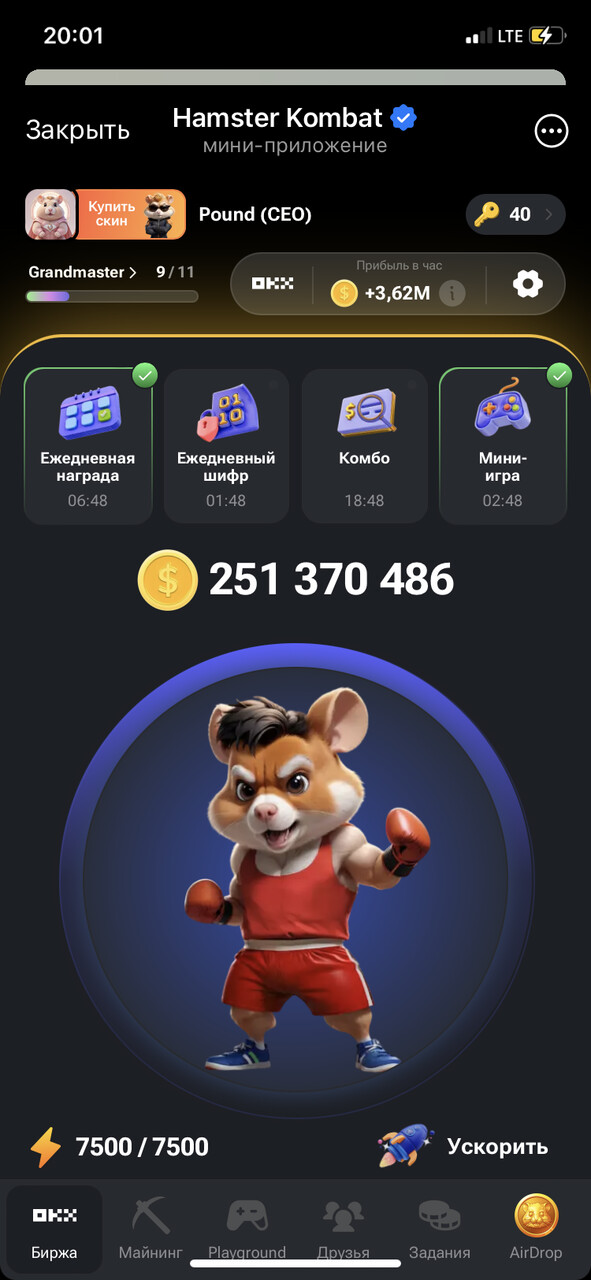This screenshot has height=1280, width=591.
Task: Close the mini-app with Закрыть
Action: [78, 130]
